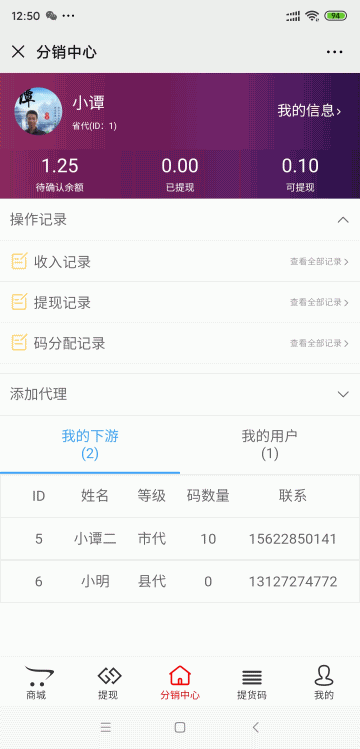
Task: Open 我的信息 profile details
Action: tap(309, 111)
